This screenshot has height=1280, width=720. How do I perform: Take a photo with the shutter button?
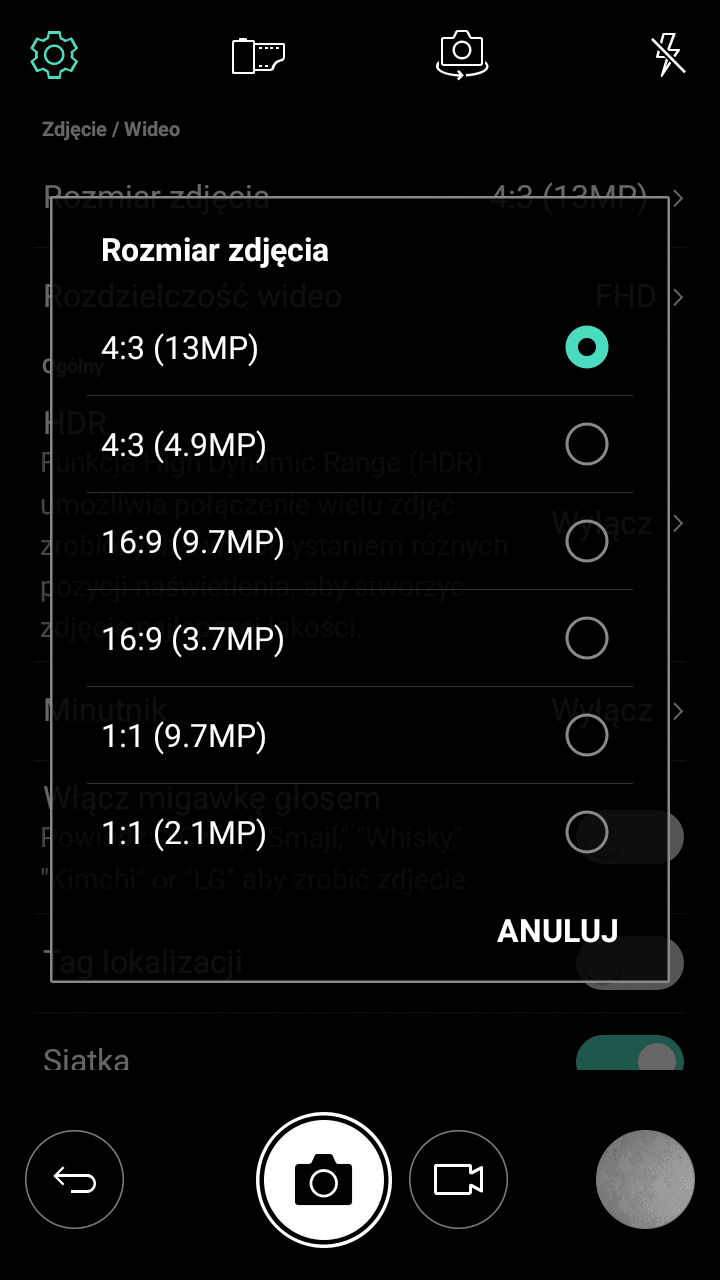click(323, 1180)
